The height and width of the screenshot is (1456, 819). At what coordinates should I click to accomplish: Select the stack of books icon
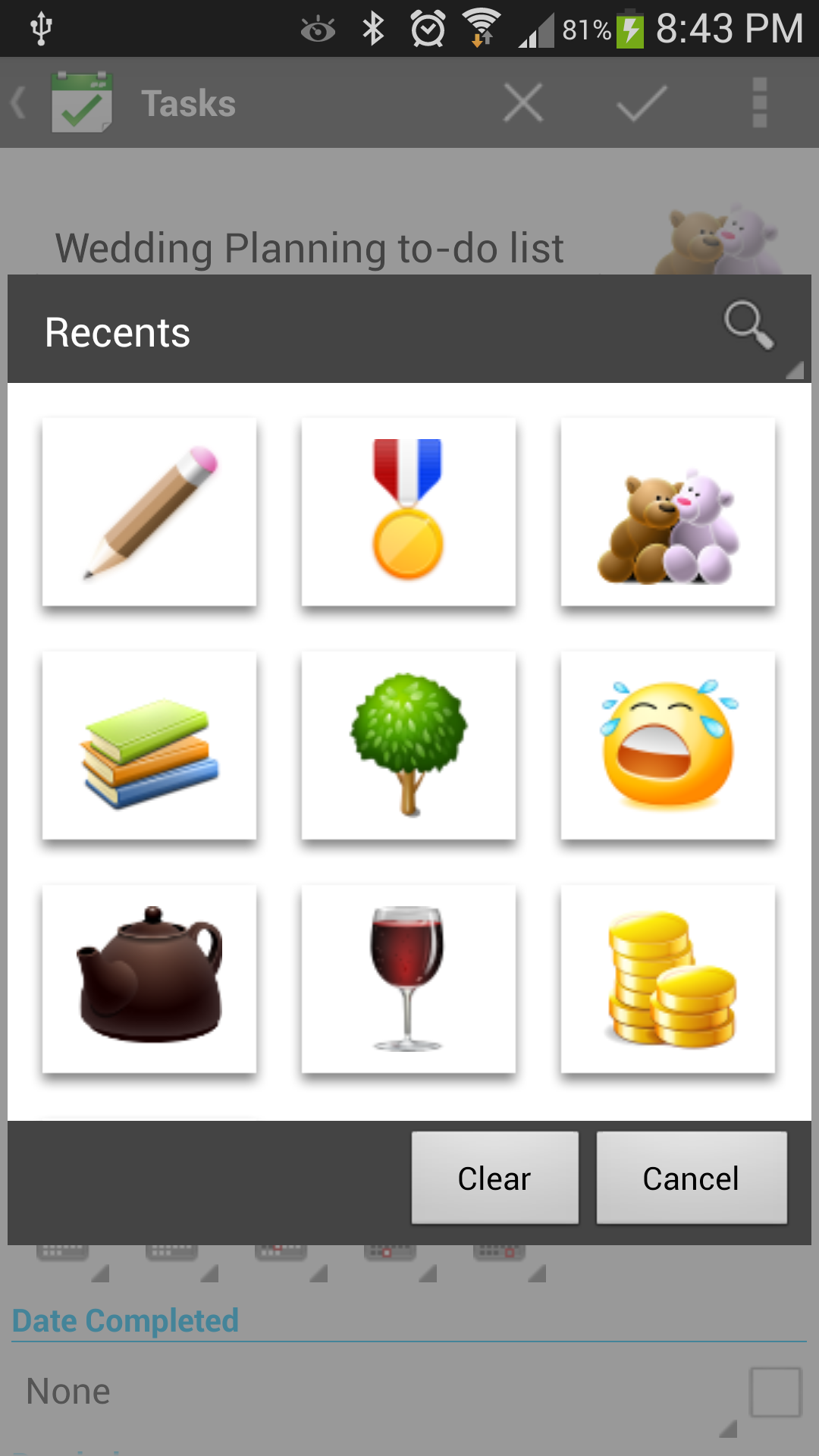click(x=149, y=745)
